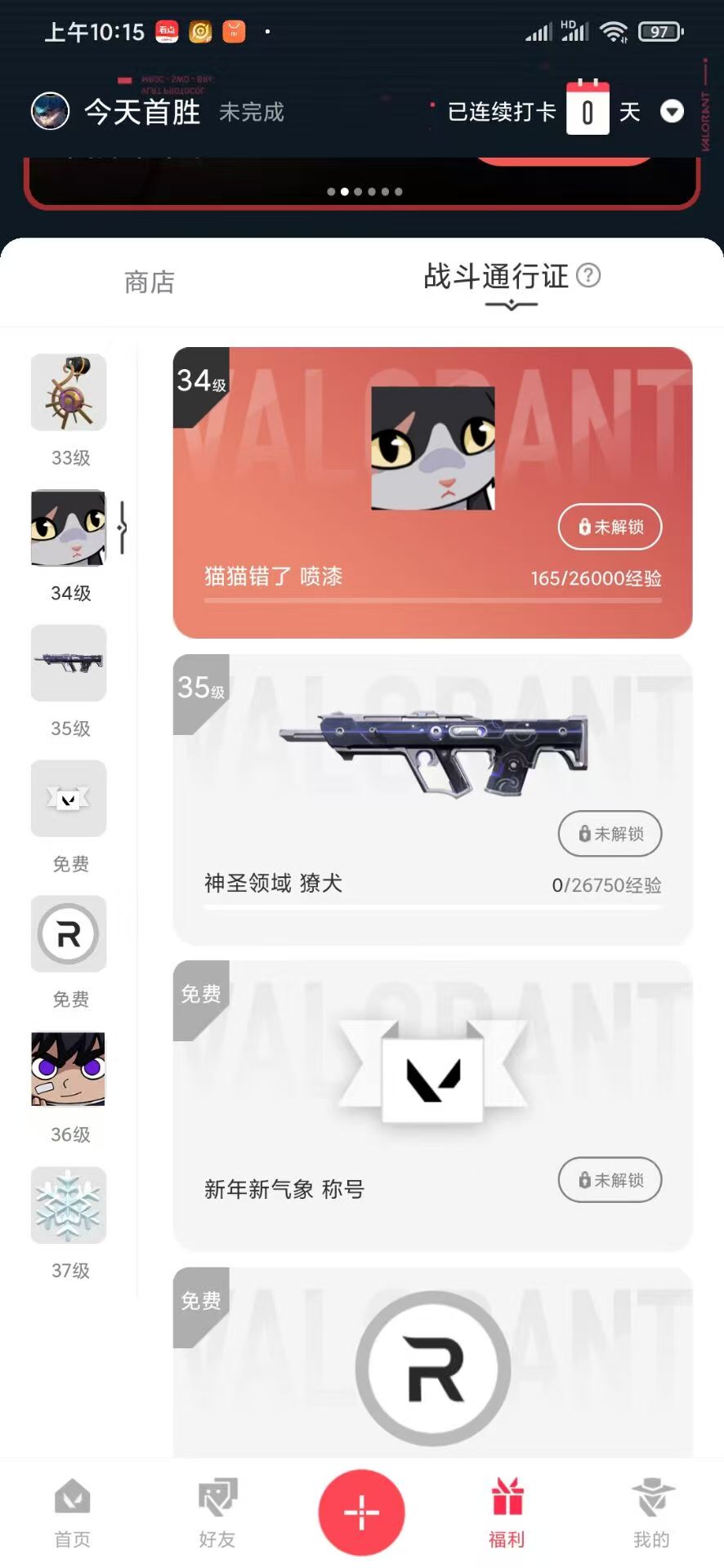Select the free R icon in sidebar

(x=69, y=934)
